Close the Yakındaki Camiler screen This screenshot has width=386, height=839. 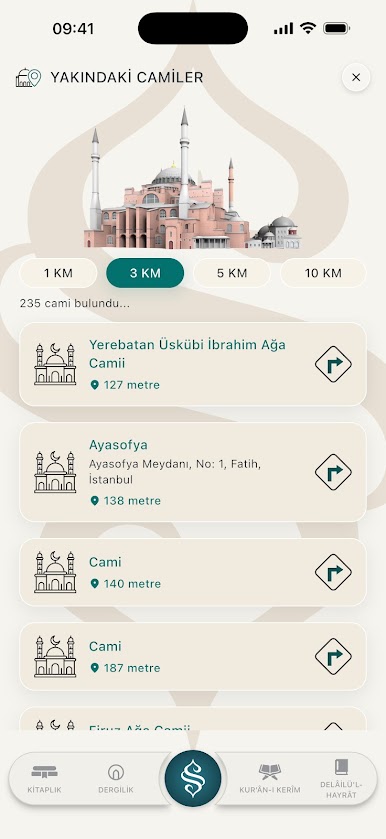[356, 78]
